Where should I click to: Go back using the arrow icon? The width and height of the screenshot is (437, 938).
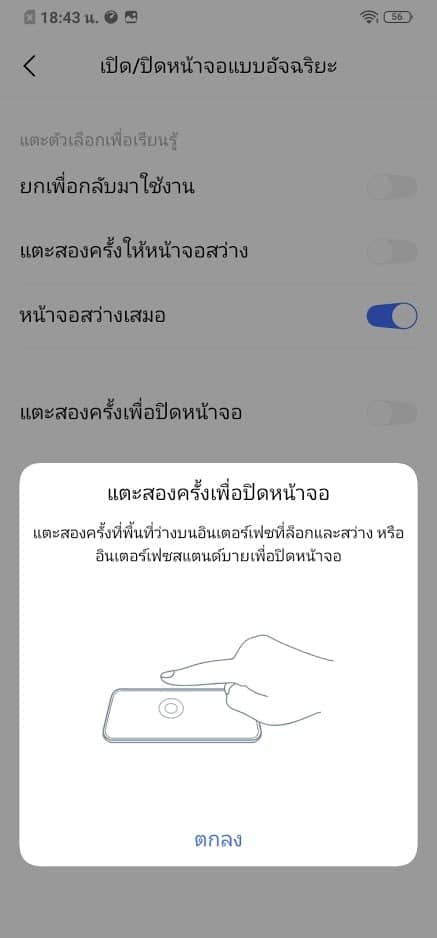[x=30, y=66]
